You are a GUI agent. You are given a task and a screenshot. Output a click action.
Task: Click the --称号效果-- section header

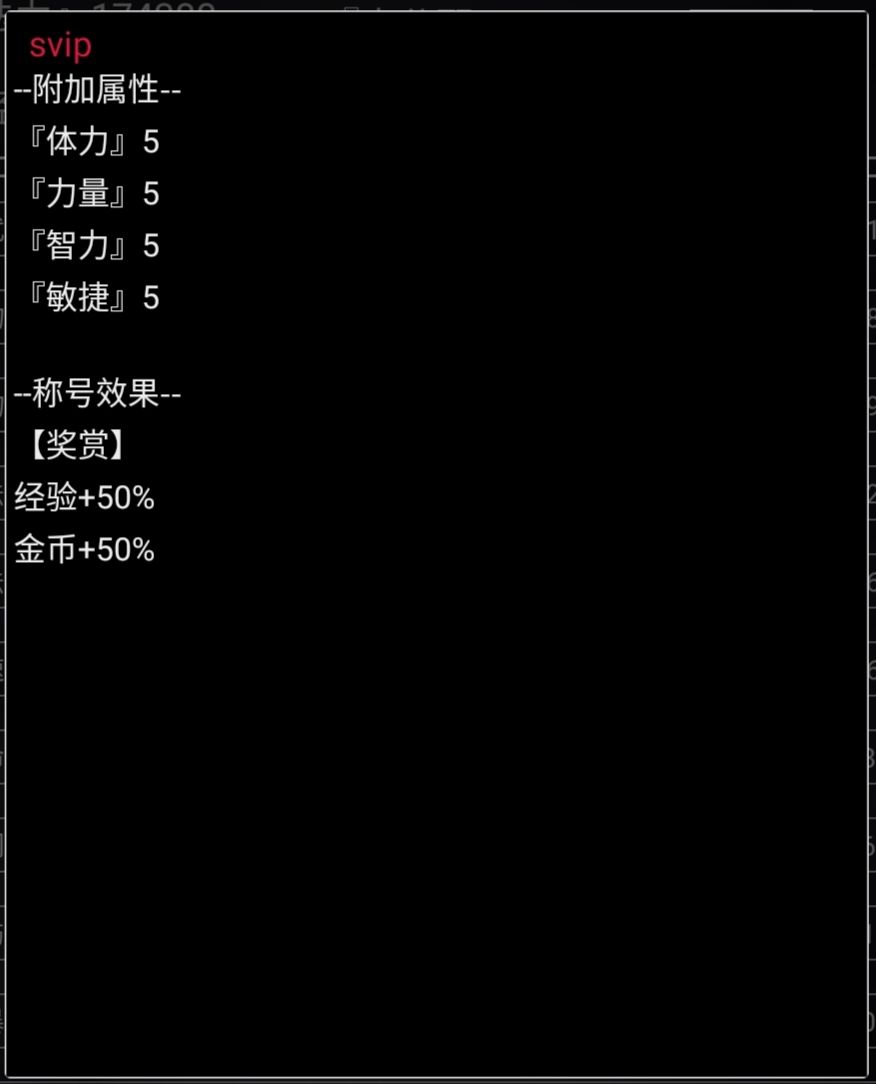tap(96, 394)
